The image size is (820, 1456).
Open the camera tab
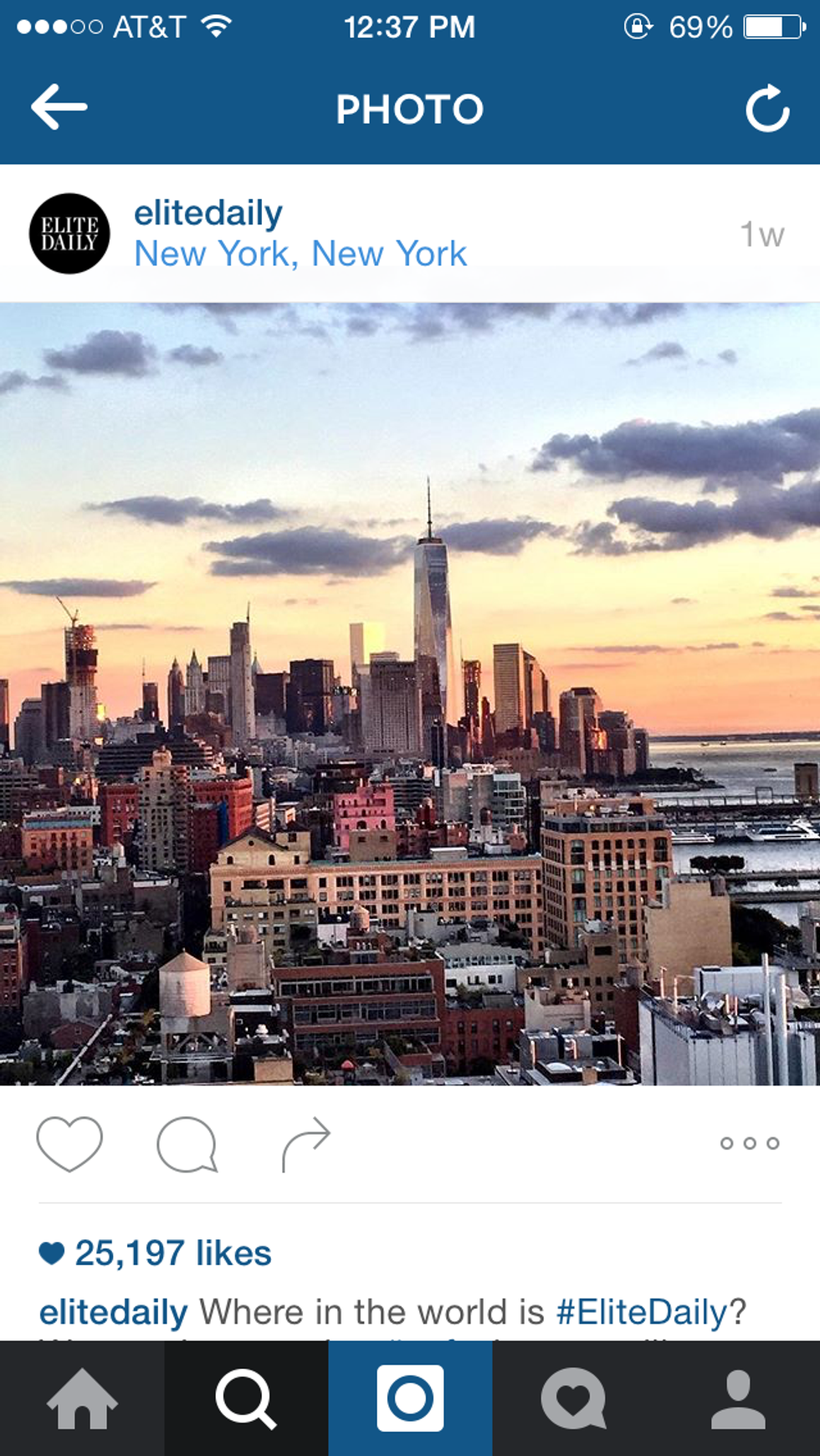[x=410, y=1399]
